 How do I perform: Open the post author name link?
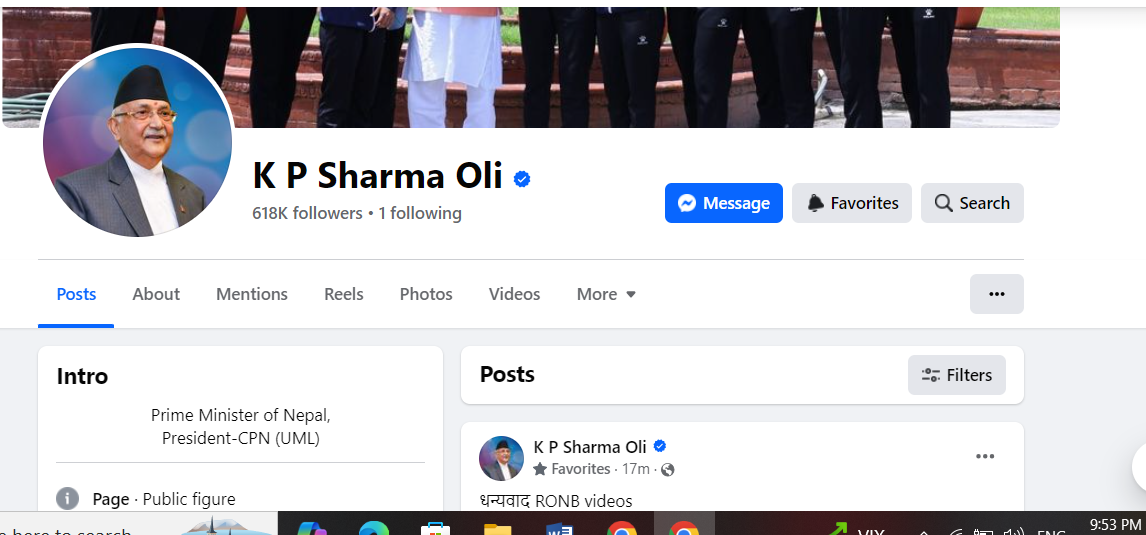click(590, 447)
